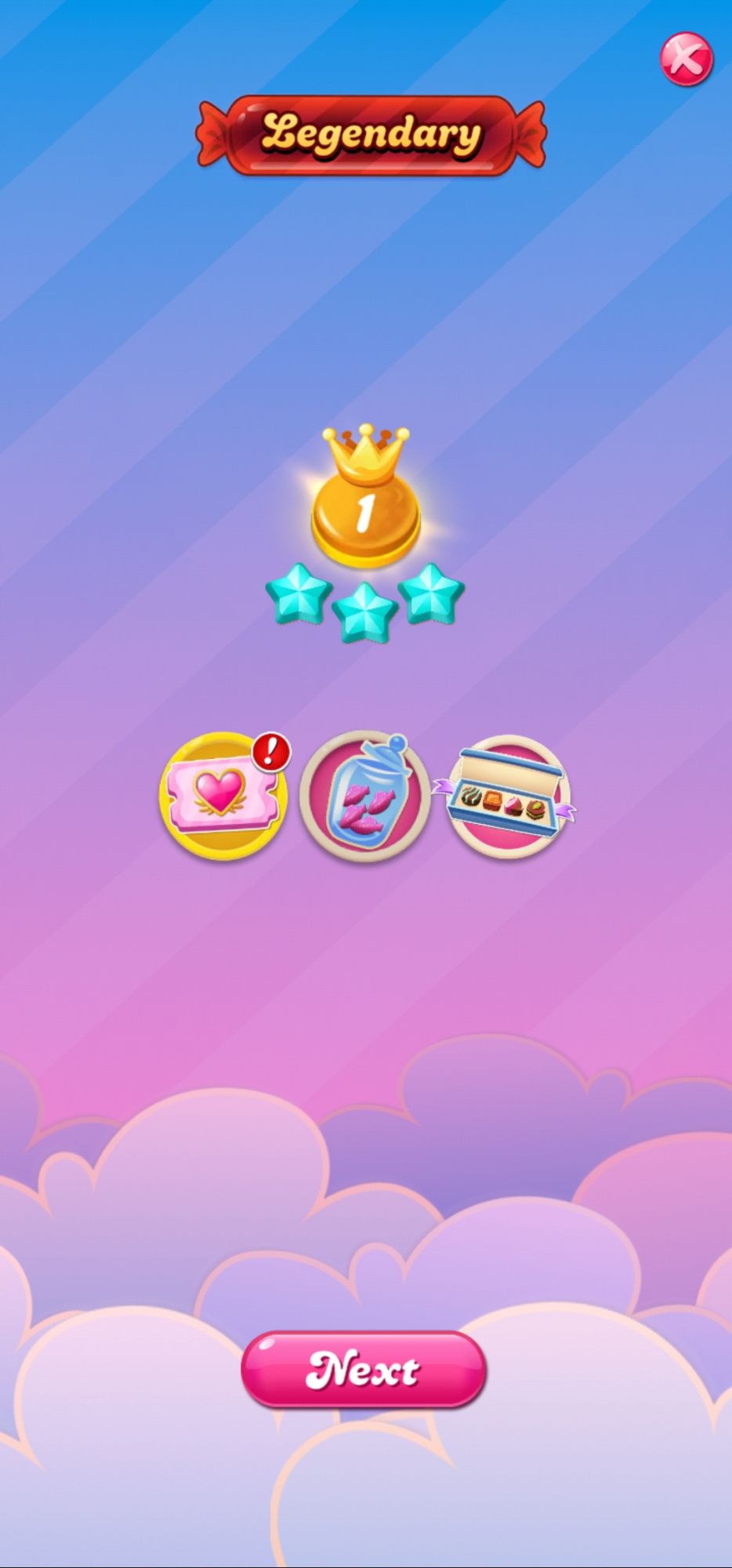The width and height of the screenshot is (732, 1568).
Task: Open the heart ticket reward
Action: 223,796
